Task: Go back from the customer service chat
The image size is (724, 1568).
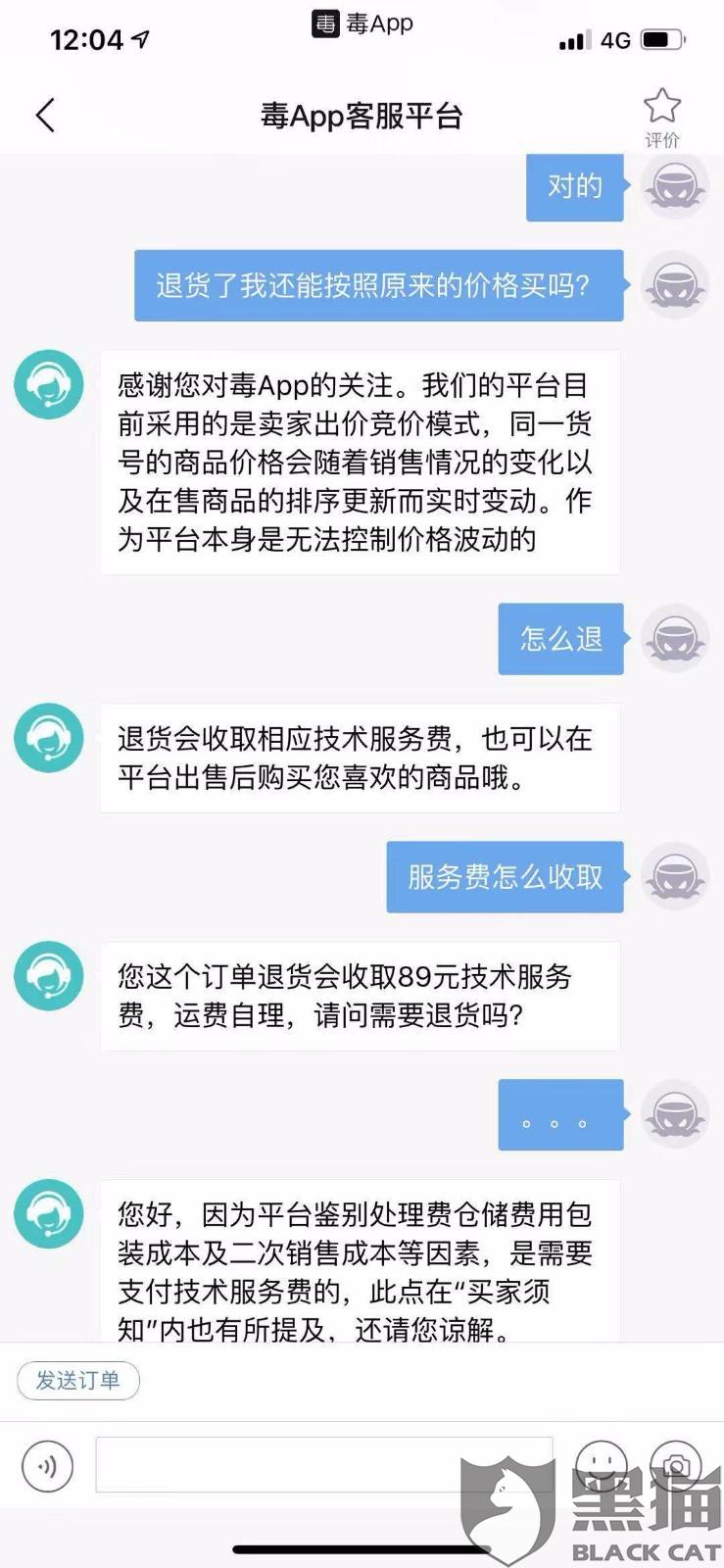Action: pyautogui.click(x=45, y=116)
